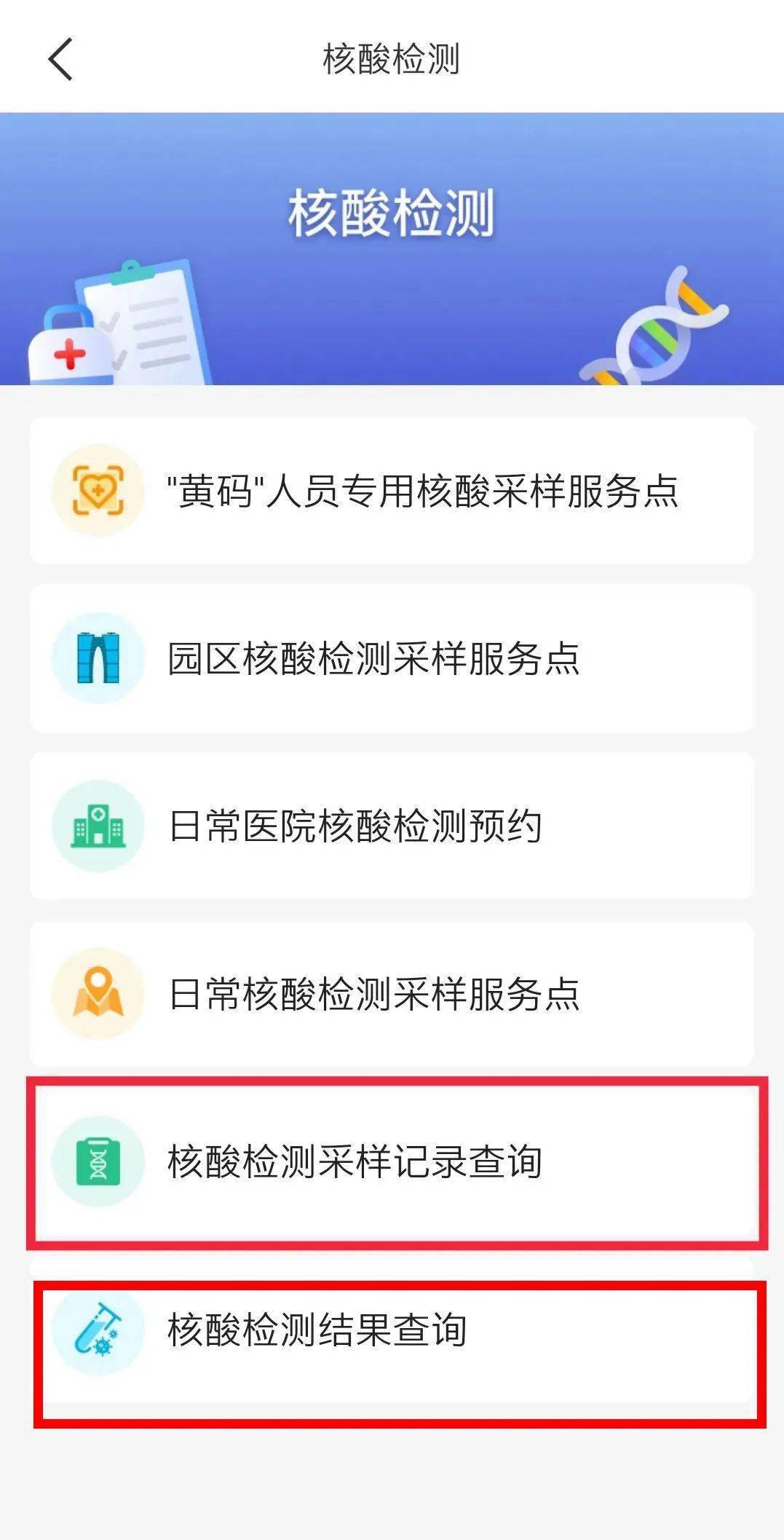Viewport: 784px width, 1540px height.
Task: Click the back arrow in top bar
Action: 60,60
